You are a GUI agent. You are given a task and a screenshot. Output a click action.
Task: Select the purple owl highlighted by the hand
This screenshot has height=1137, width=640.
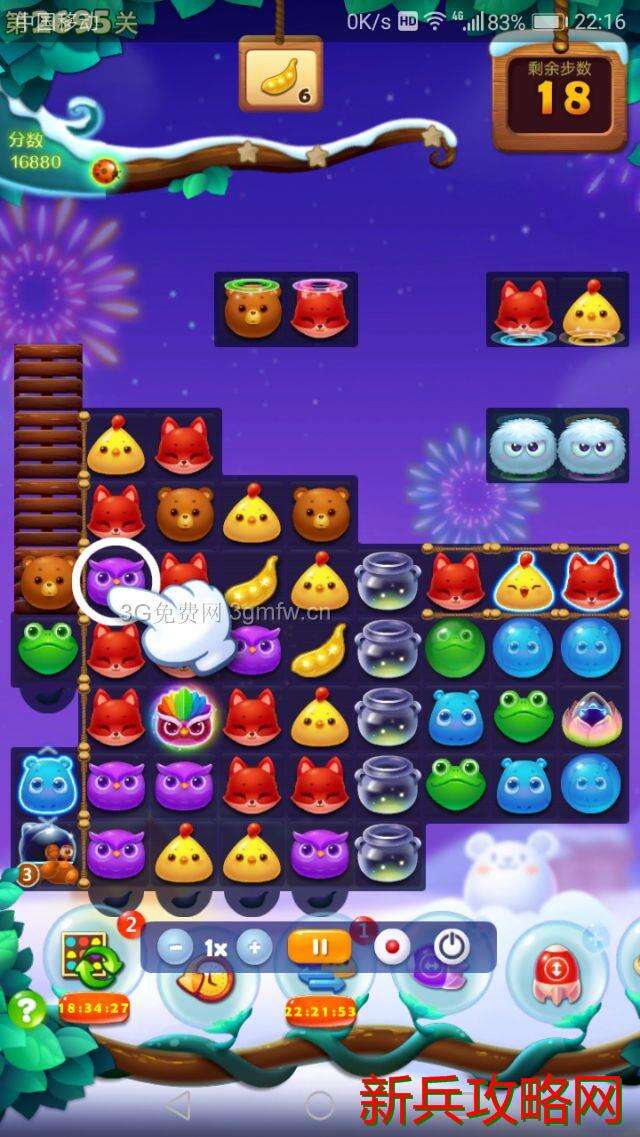point(115,580)
